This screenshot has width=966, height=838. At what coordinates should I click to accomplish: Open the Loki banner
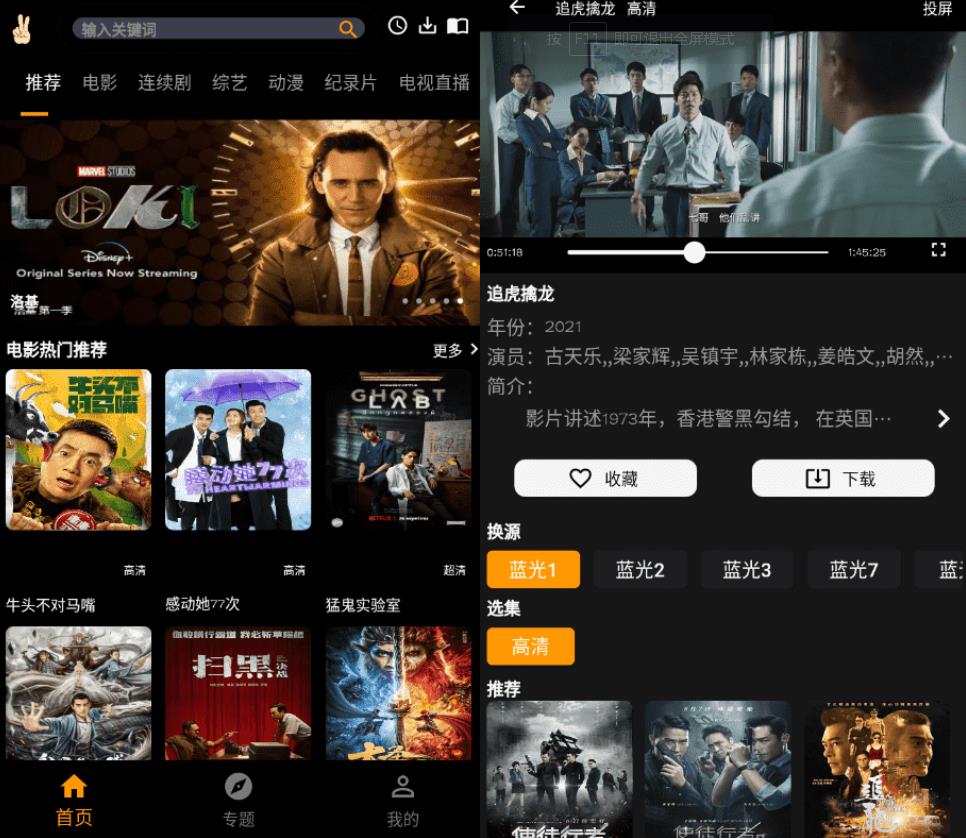coord(240,220)
